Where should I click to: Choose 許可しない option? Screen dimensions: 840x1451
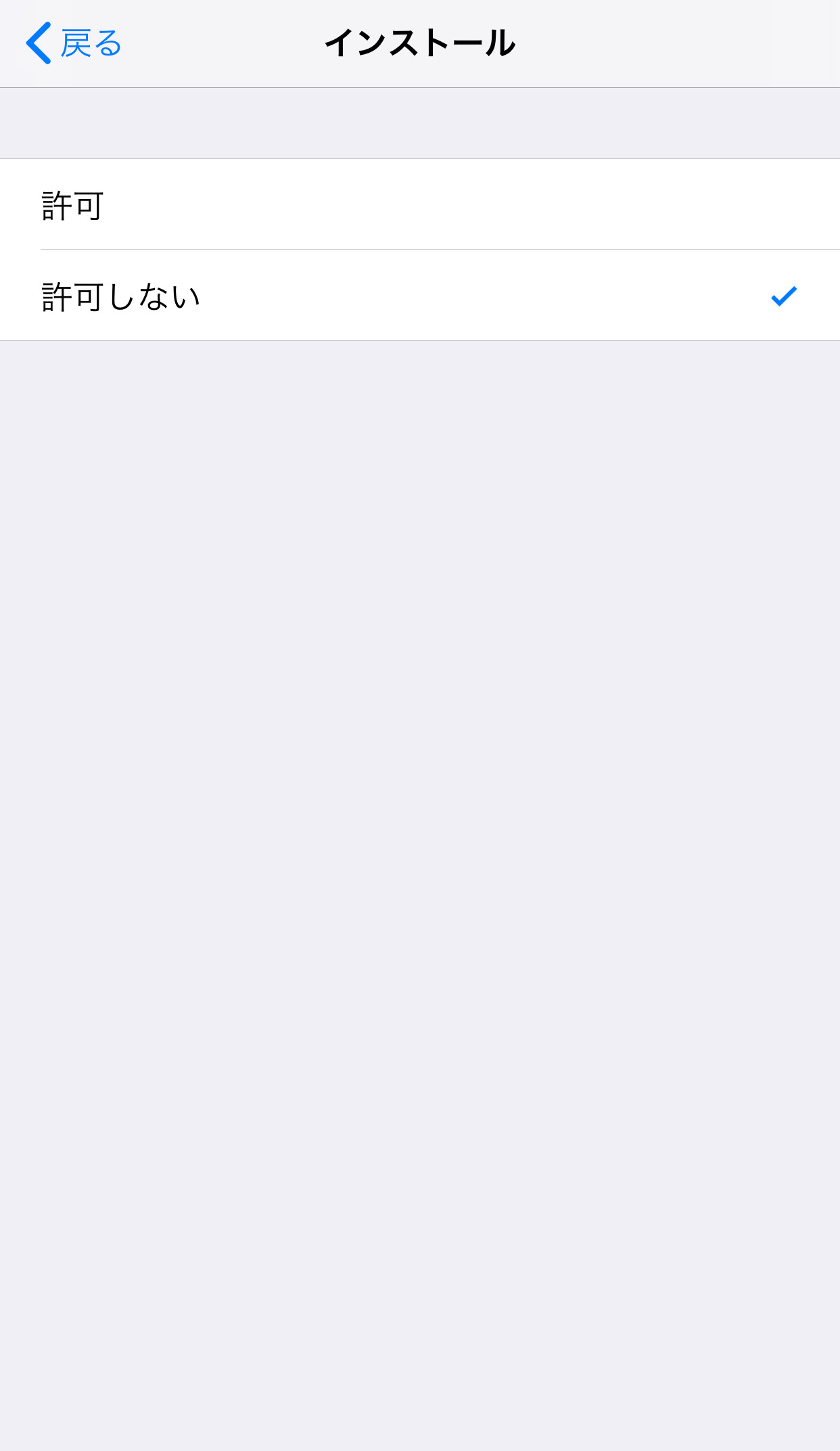click(x=420, y=296)
